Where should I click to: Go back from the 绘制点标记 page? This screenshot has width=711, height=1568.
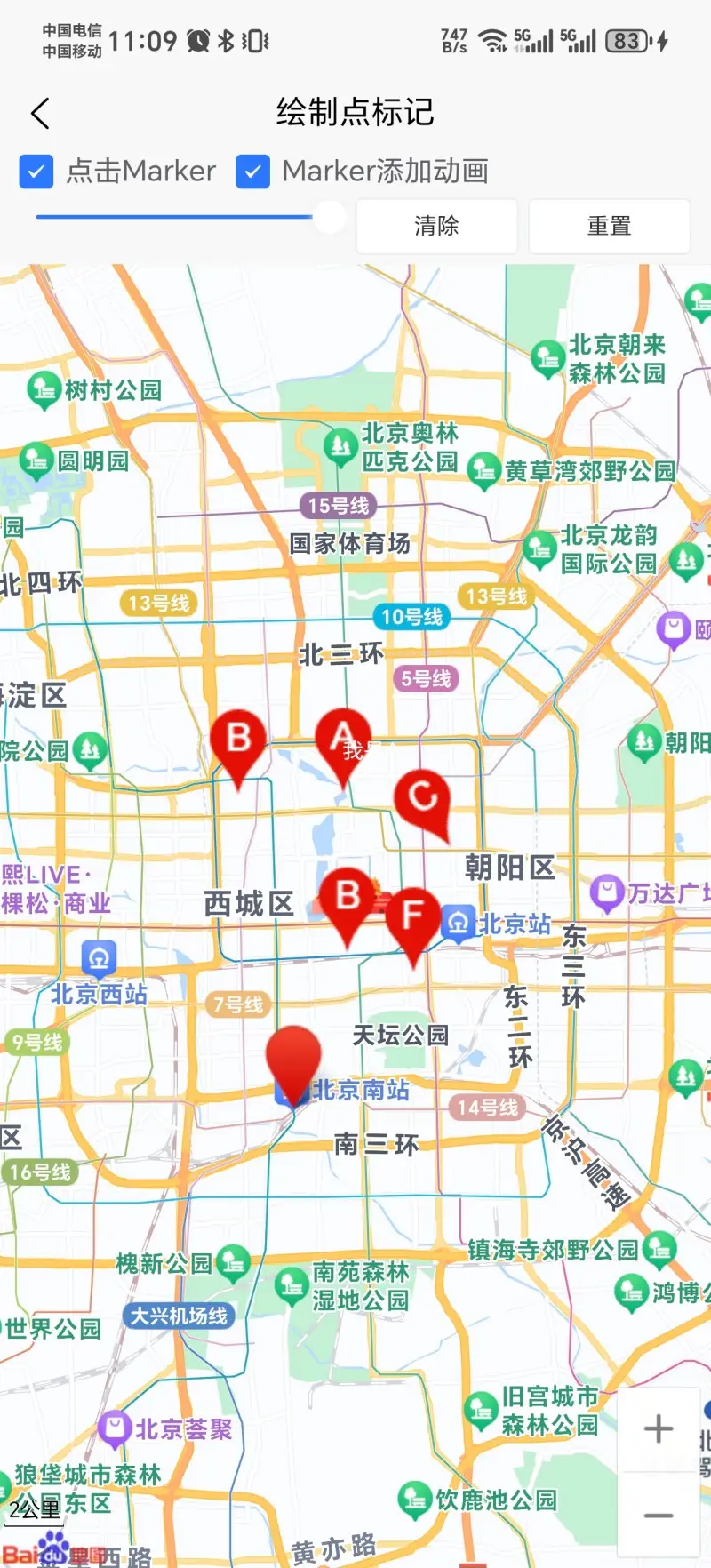tap(40, 114)
